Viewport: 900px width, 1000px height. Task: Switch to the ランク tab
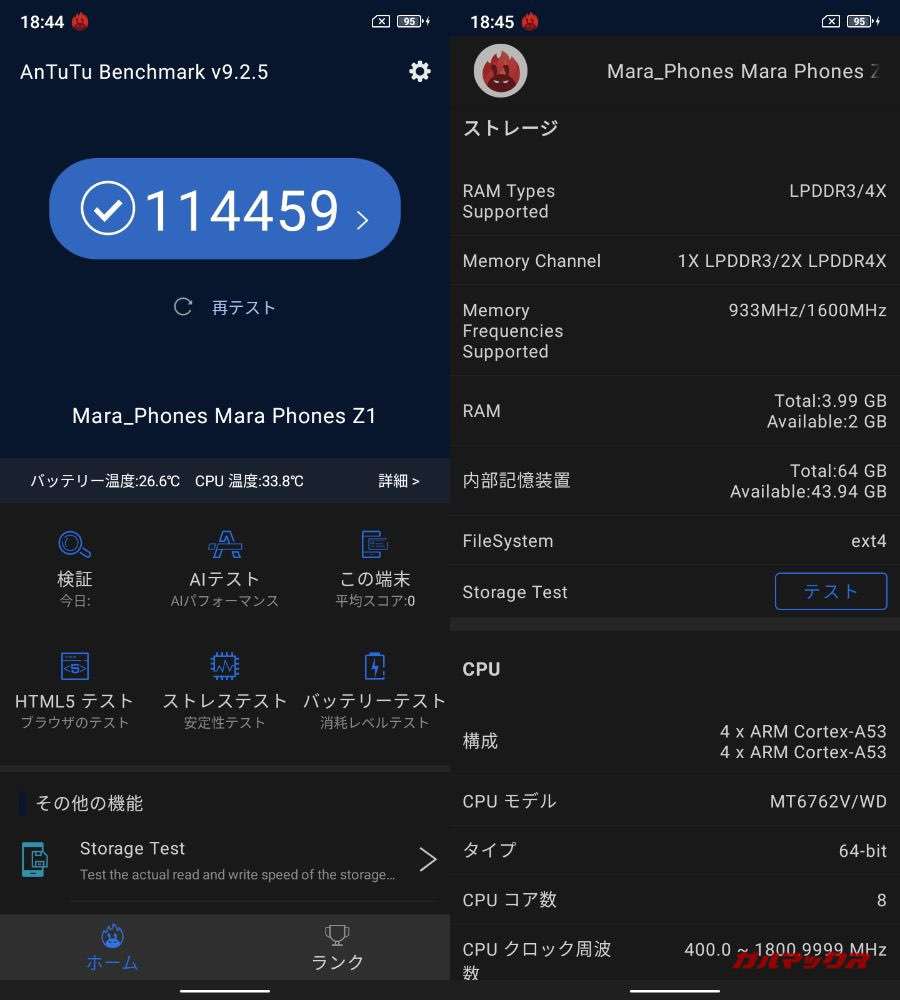click(337, 948)
